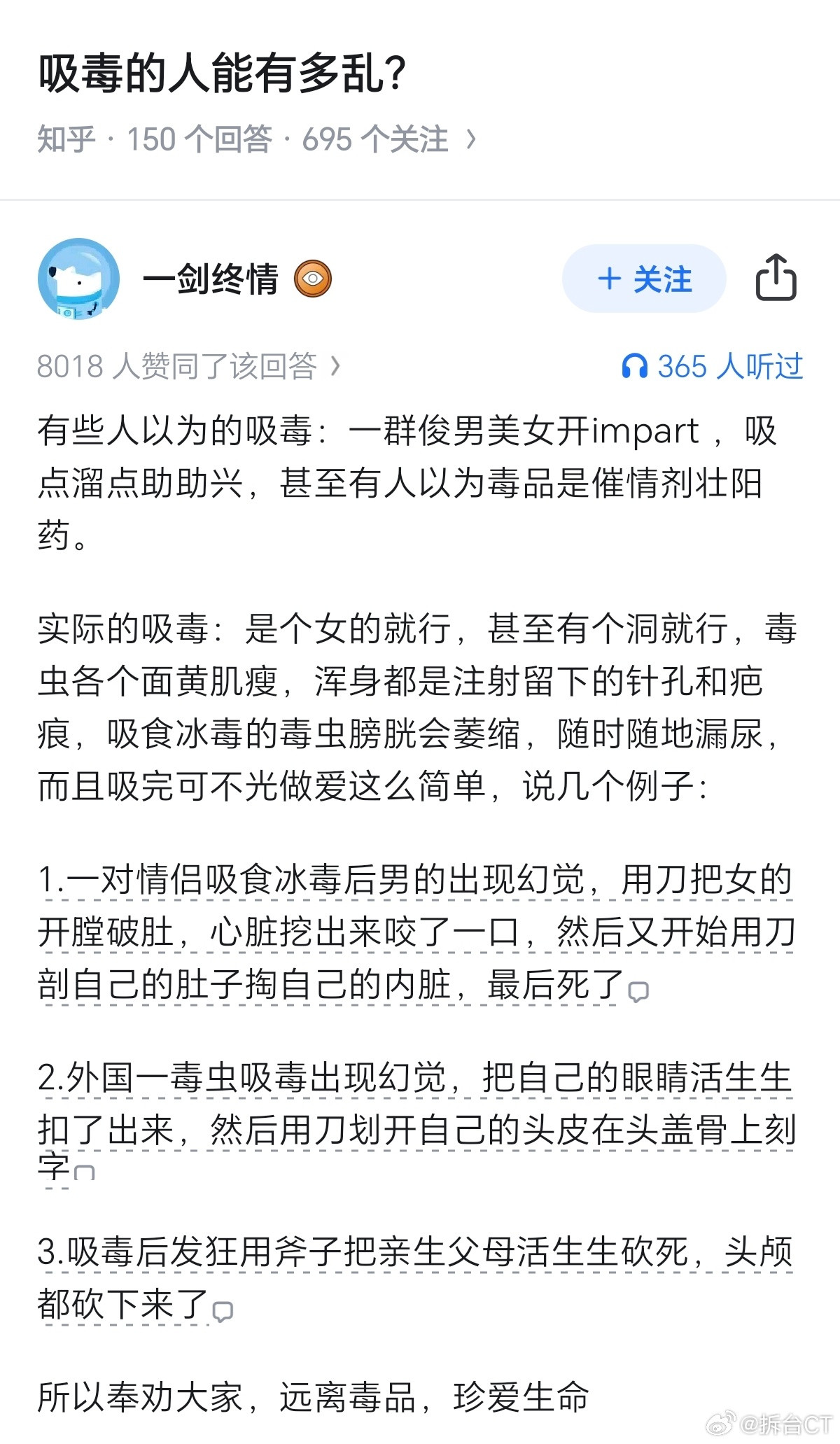The width and height of the screenshot is (840, 1444).
Task: Open 一剑终情's profile avatar
Action: (x=78, y=279)
